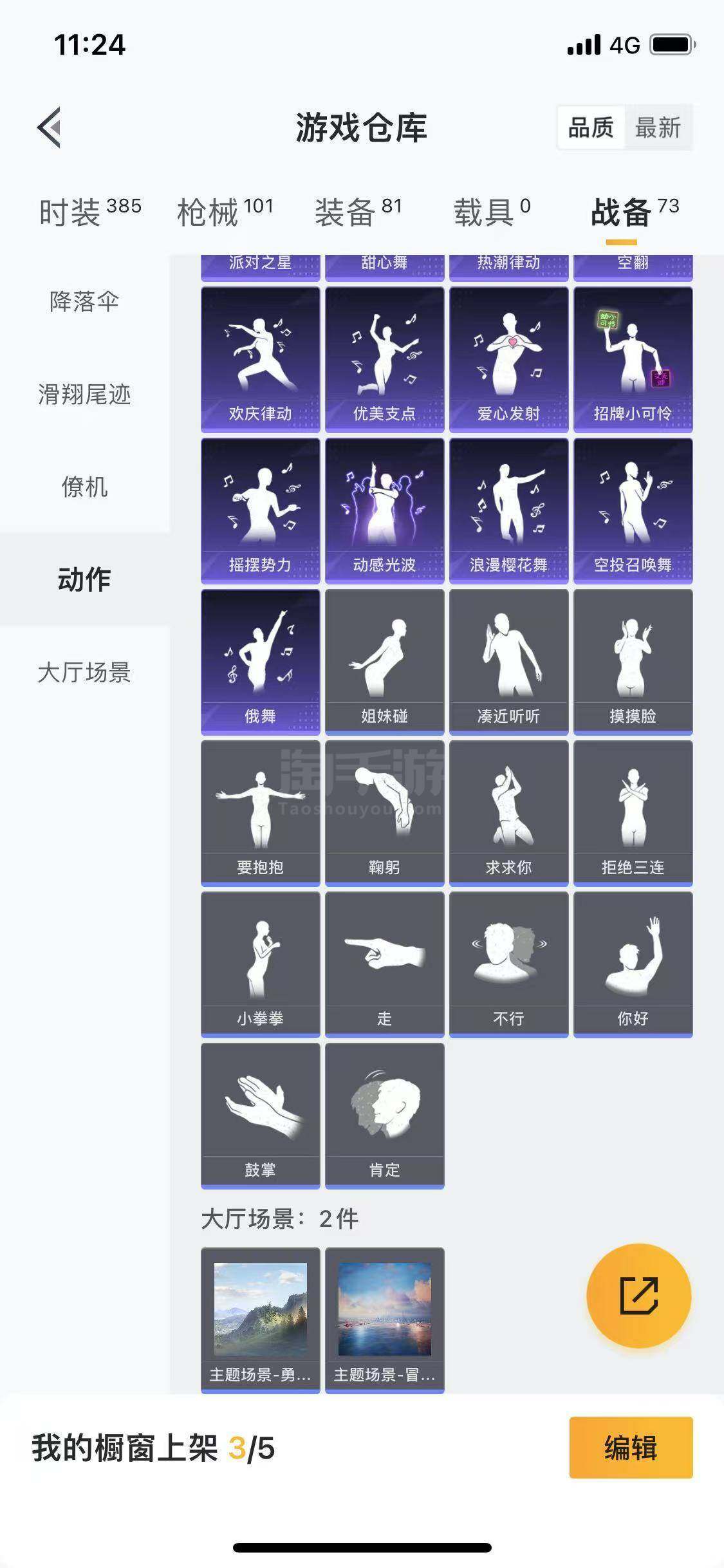Select 滑翔尾迹 in the side menu
The height and width of the screenshot is (1568, 724).
click(84, 394)
